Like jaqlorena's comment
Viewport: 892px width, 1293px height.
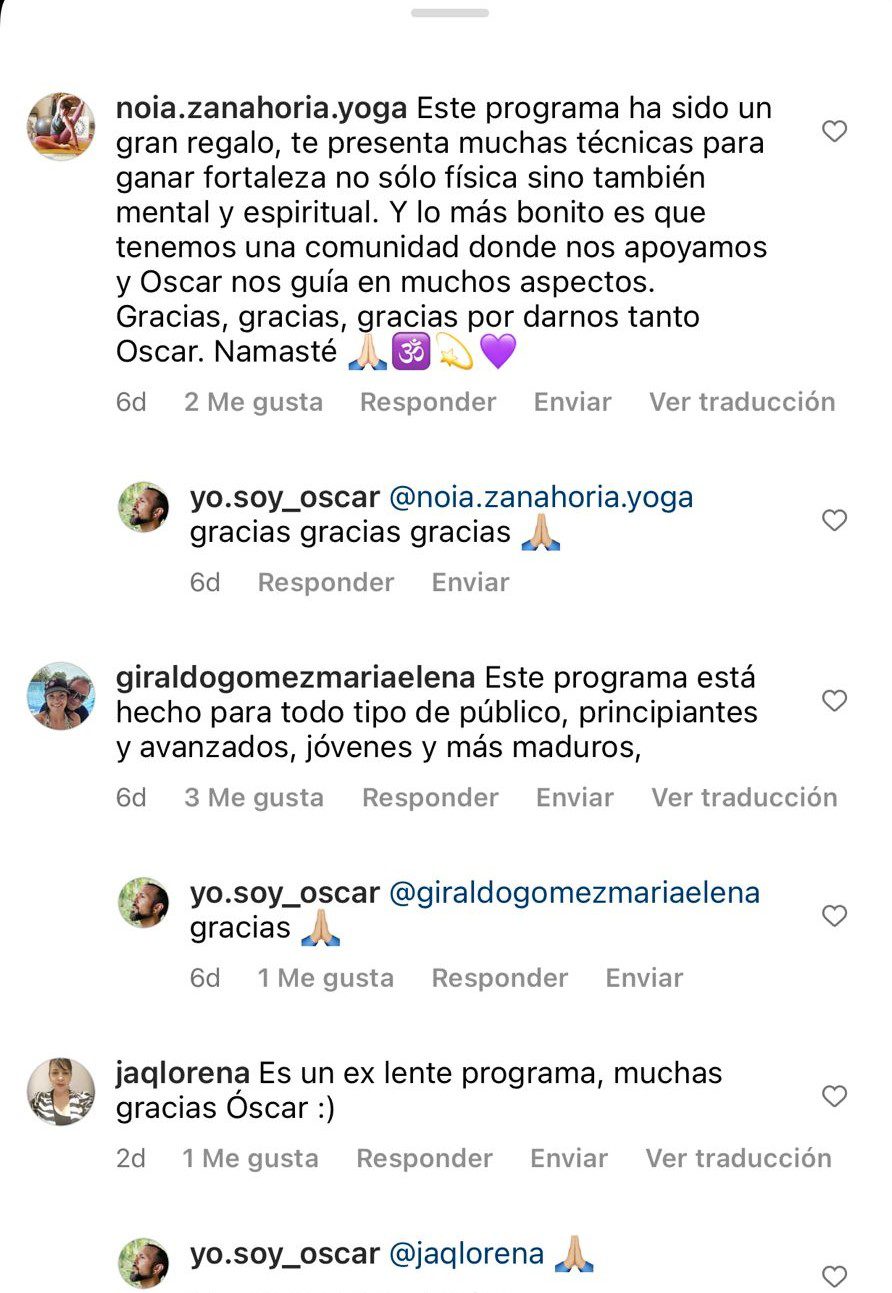(834, 1097)
